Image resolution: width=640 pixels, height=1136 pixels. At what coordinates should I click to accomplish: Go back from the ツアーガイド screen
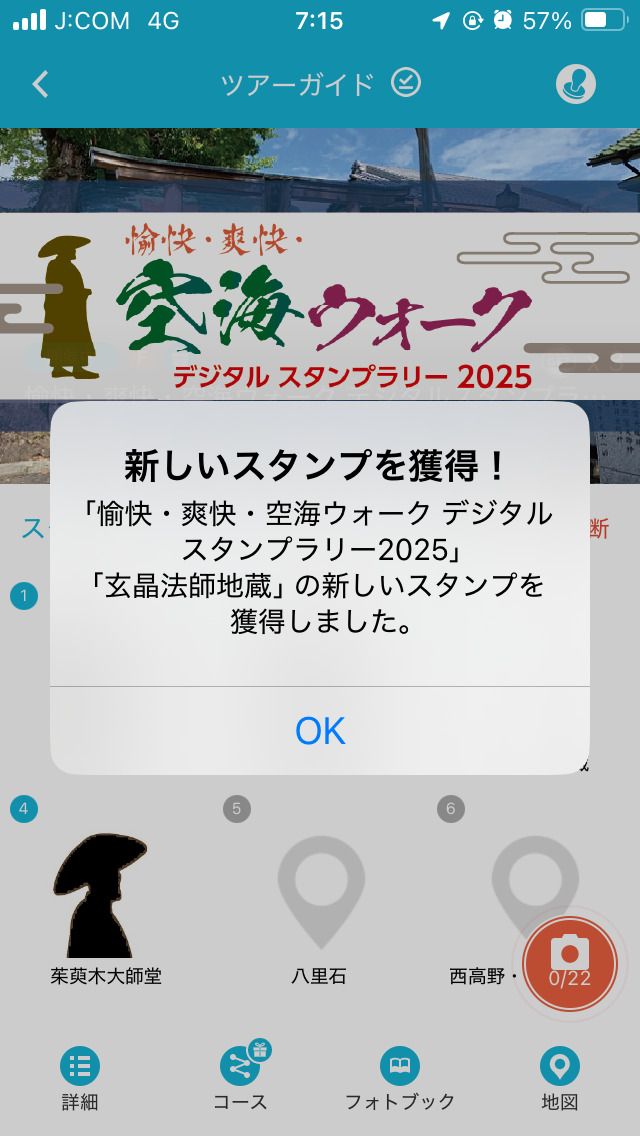click(41, 84)
